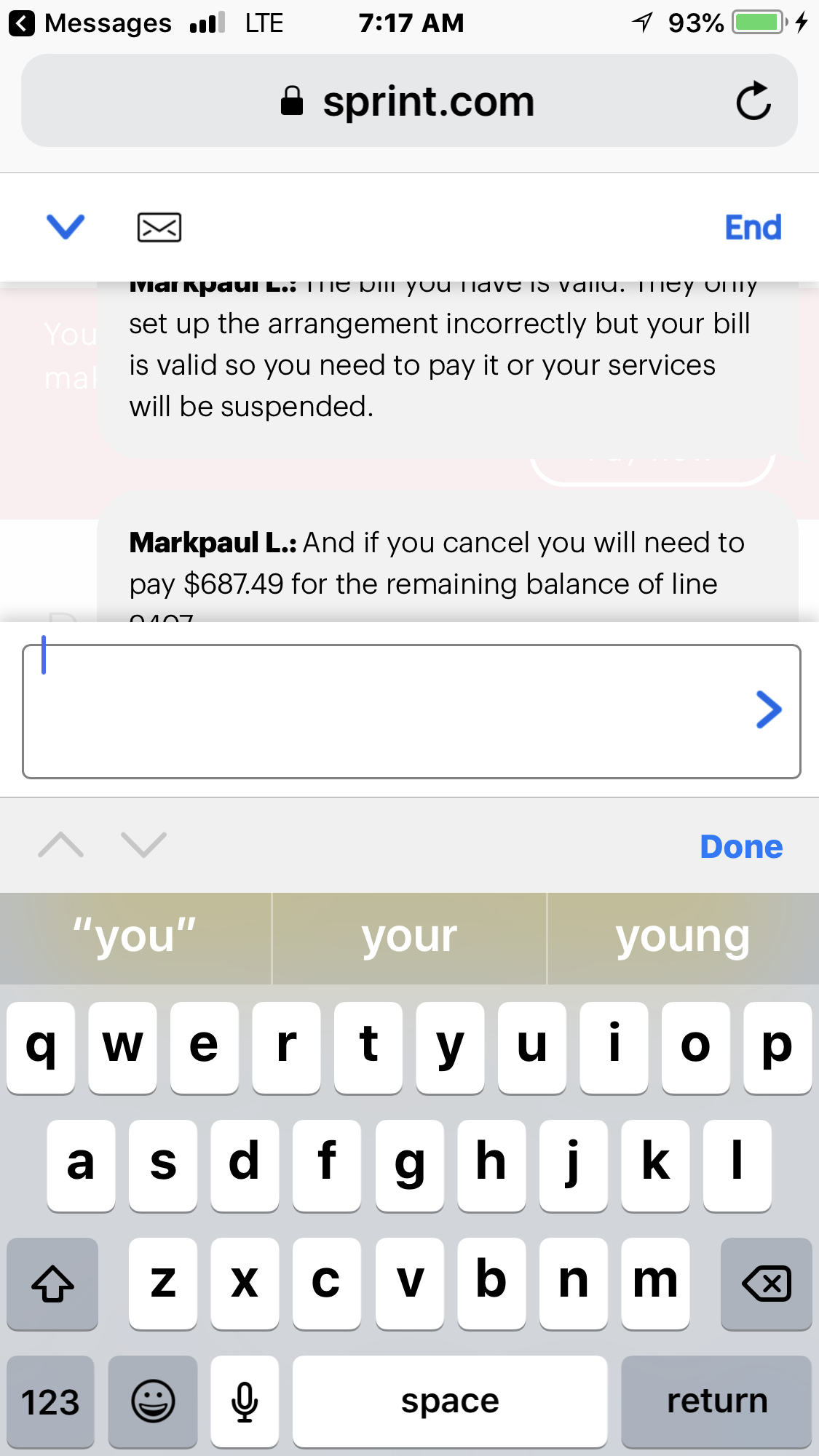Choose the predictive suggestion 'your'

409,938
